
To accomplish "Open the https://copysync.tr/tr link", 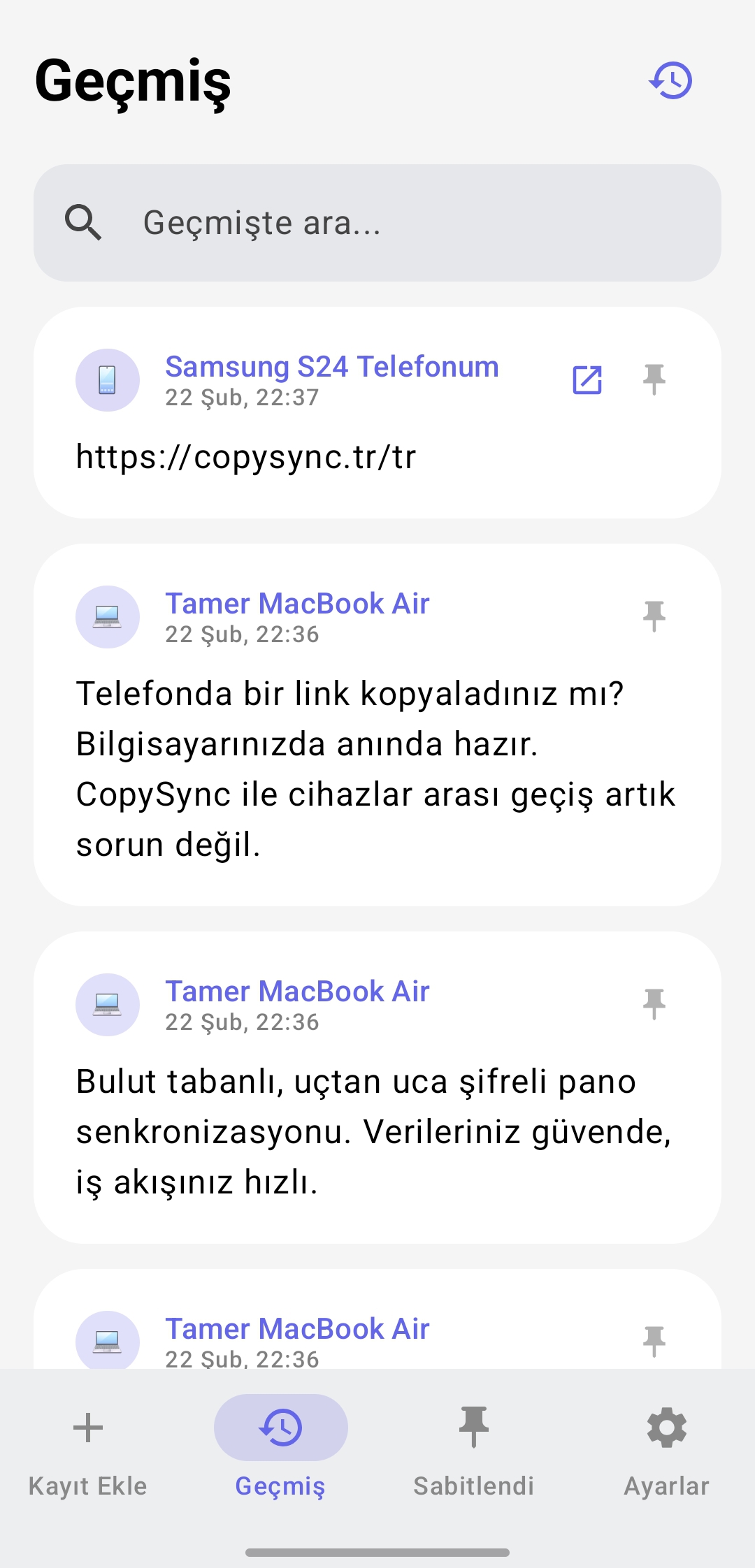I will point(246,456).
